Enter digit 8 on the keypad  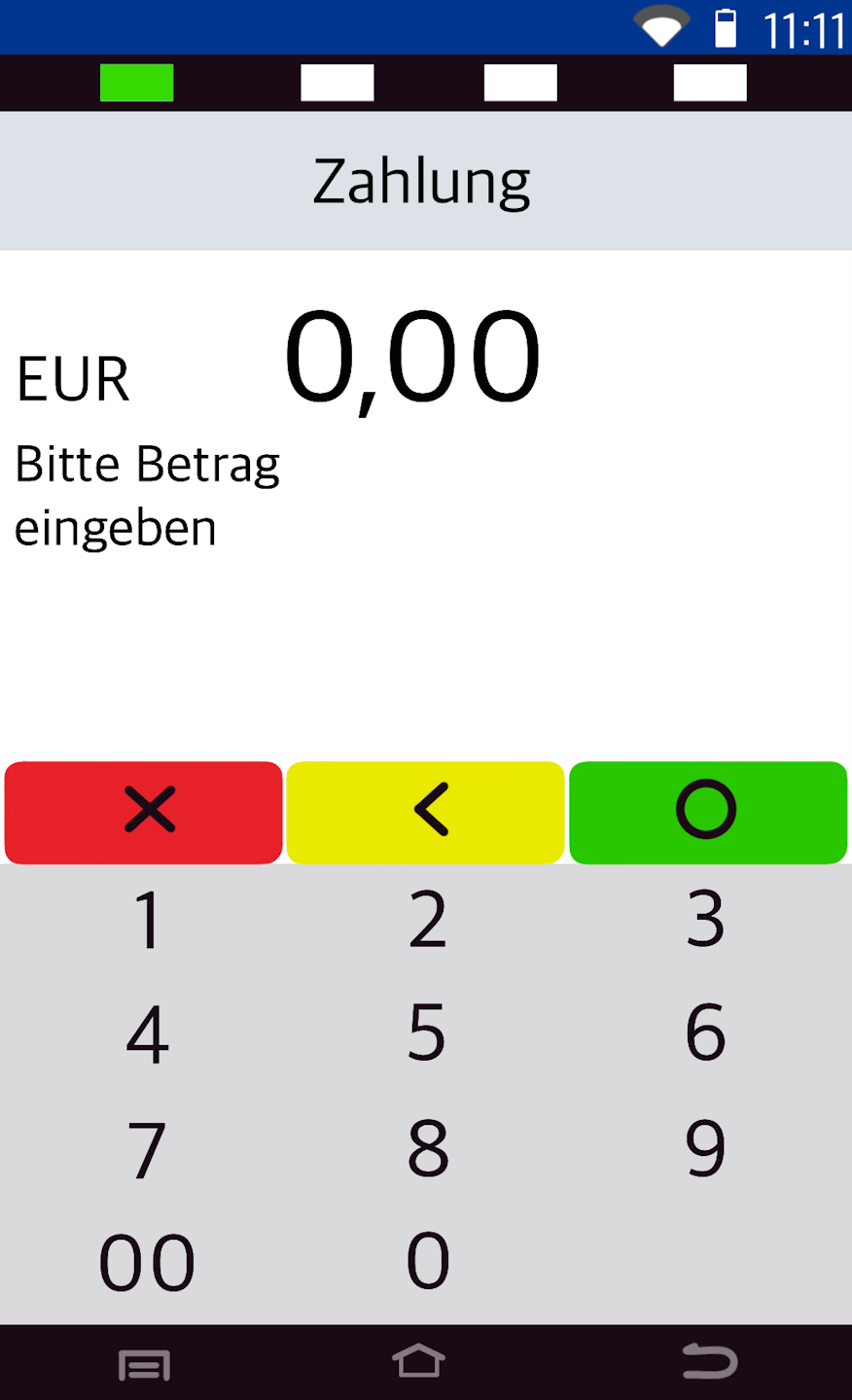(x=427, y=1149)
